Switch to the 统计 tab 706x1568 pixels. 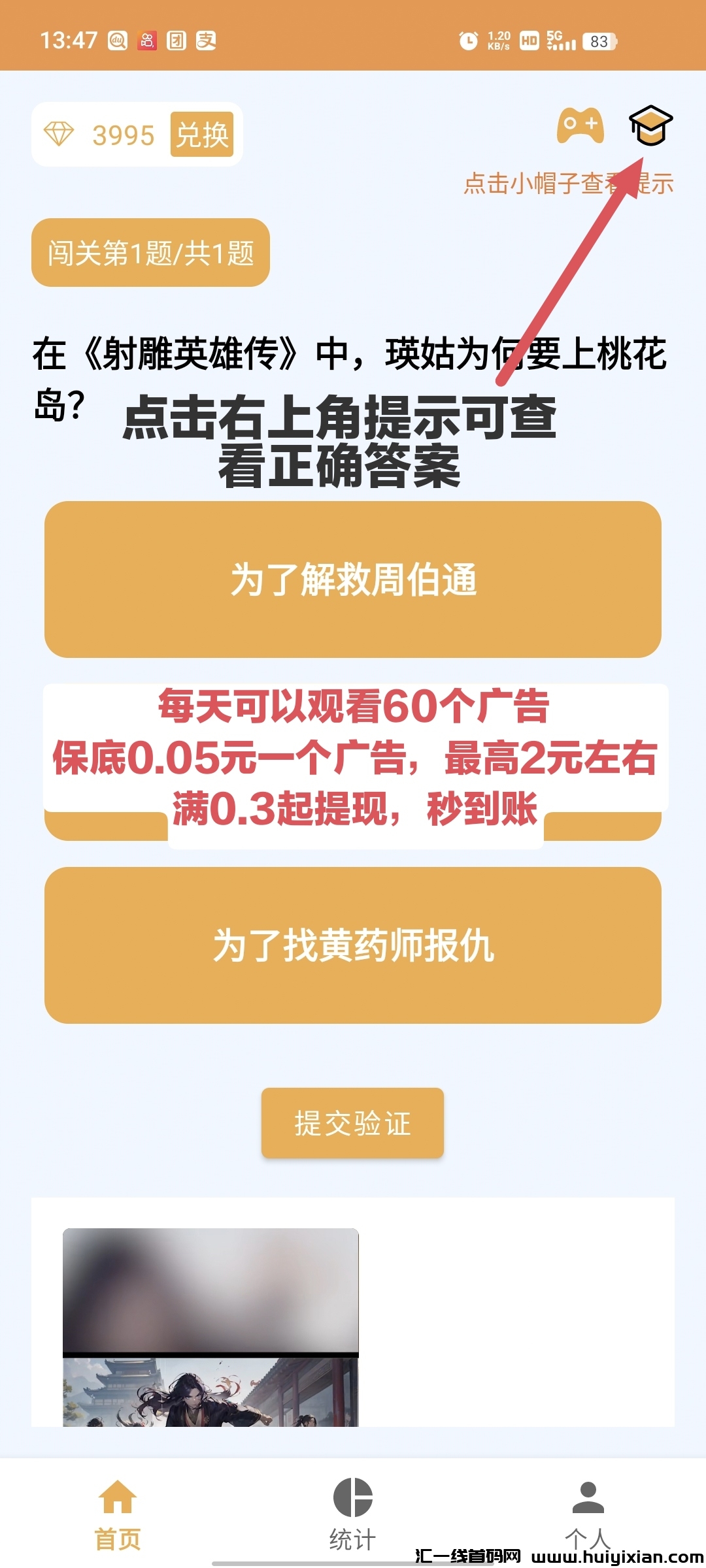(x=352, y=1522)
